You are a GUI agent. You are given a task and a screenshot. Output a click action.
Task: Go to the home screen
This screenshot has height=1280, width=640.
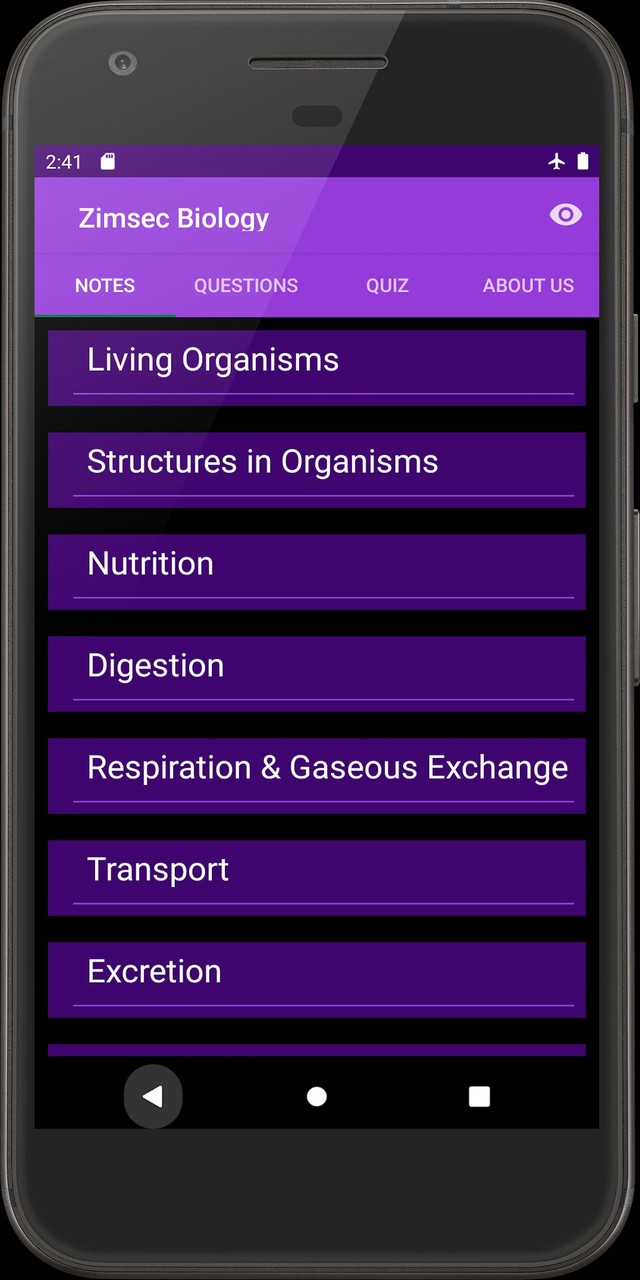coord(317,1097)
